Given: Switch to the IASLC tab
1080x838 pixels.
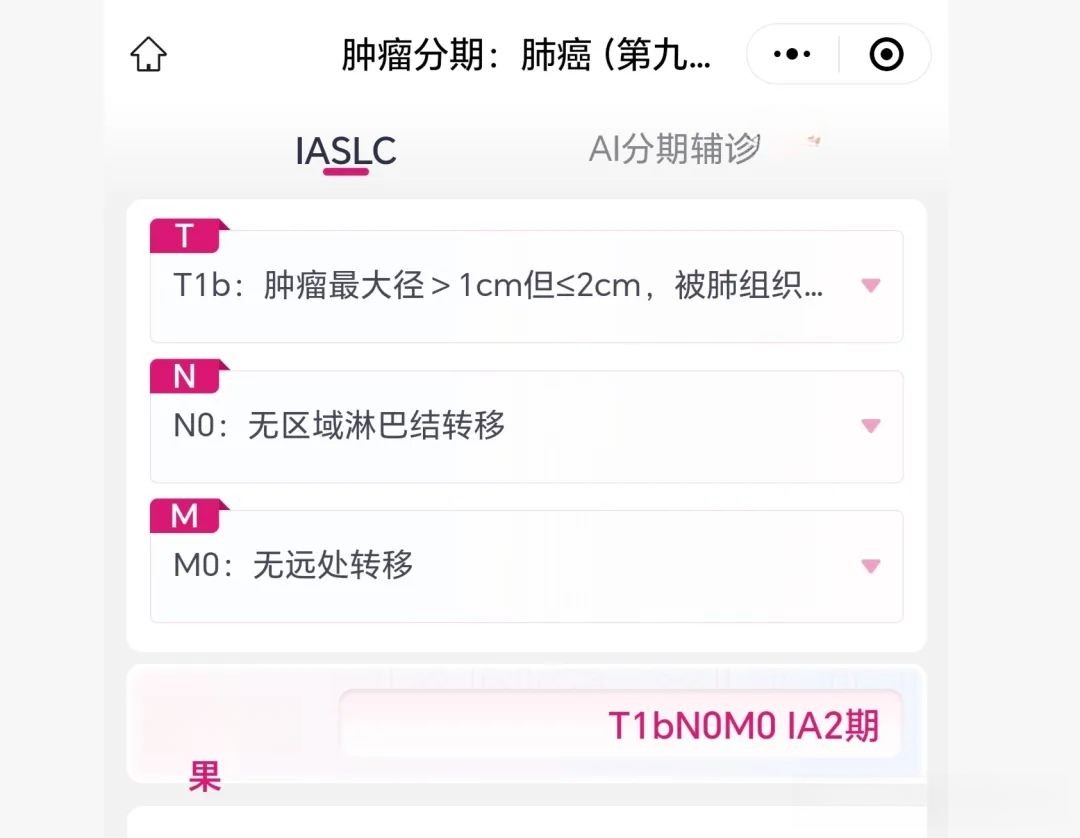Looking at the screenshot, I should [x=346, y=151].
